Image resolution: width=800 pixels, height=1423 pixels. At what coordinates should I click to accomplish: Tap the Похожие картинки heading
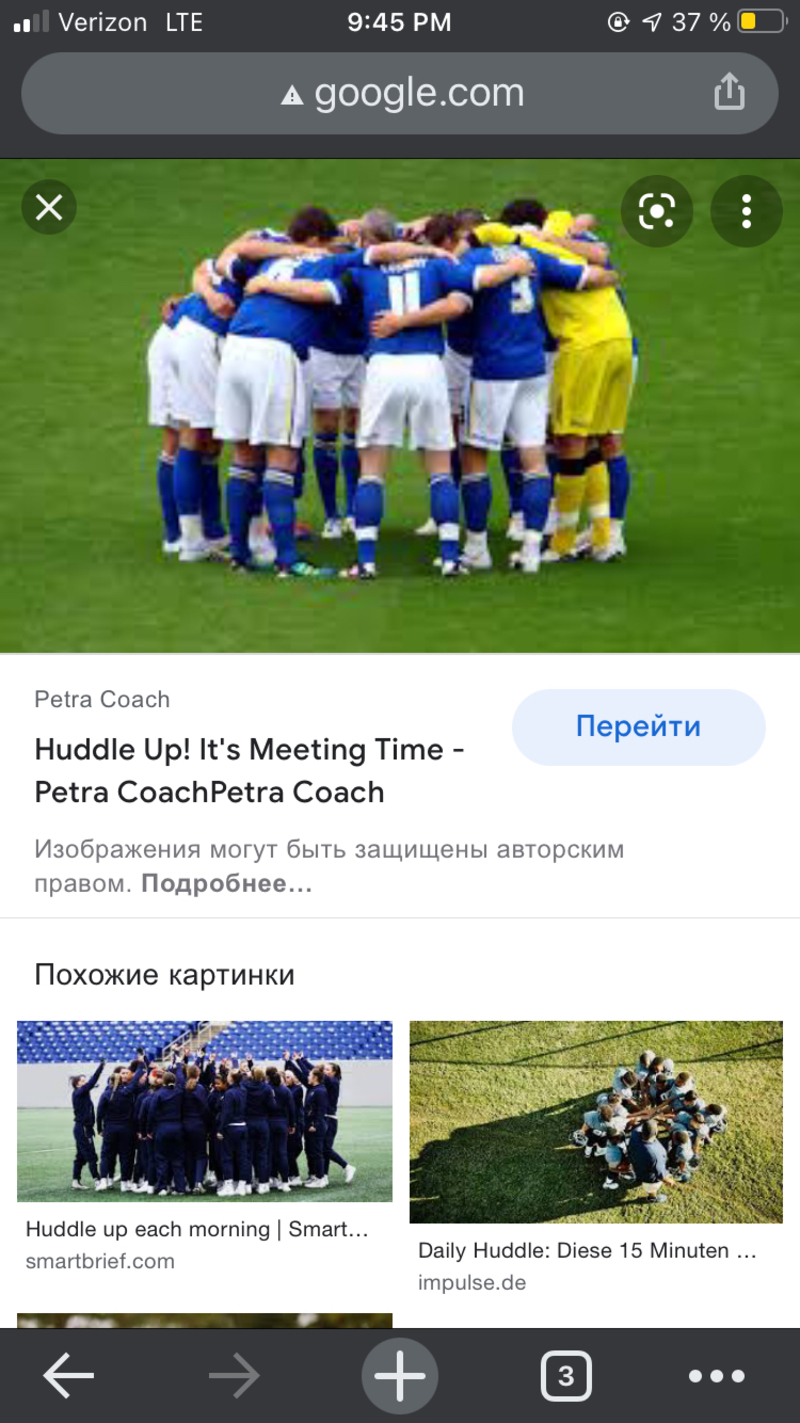[x=163, y=975]
